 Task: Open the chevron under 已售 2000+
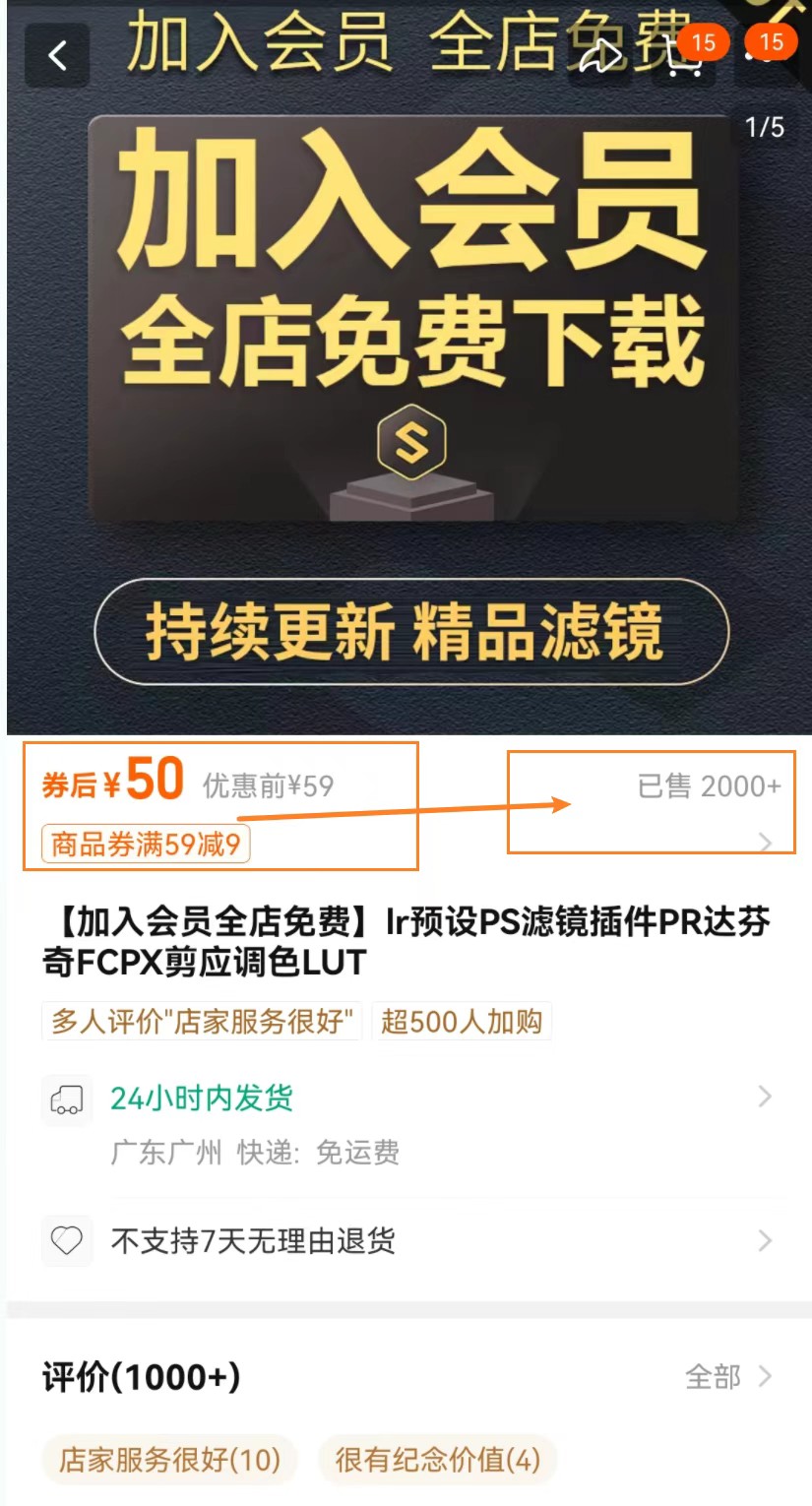pyautogui.click(x=766, y=843)
